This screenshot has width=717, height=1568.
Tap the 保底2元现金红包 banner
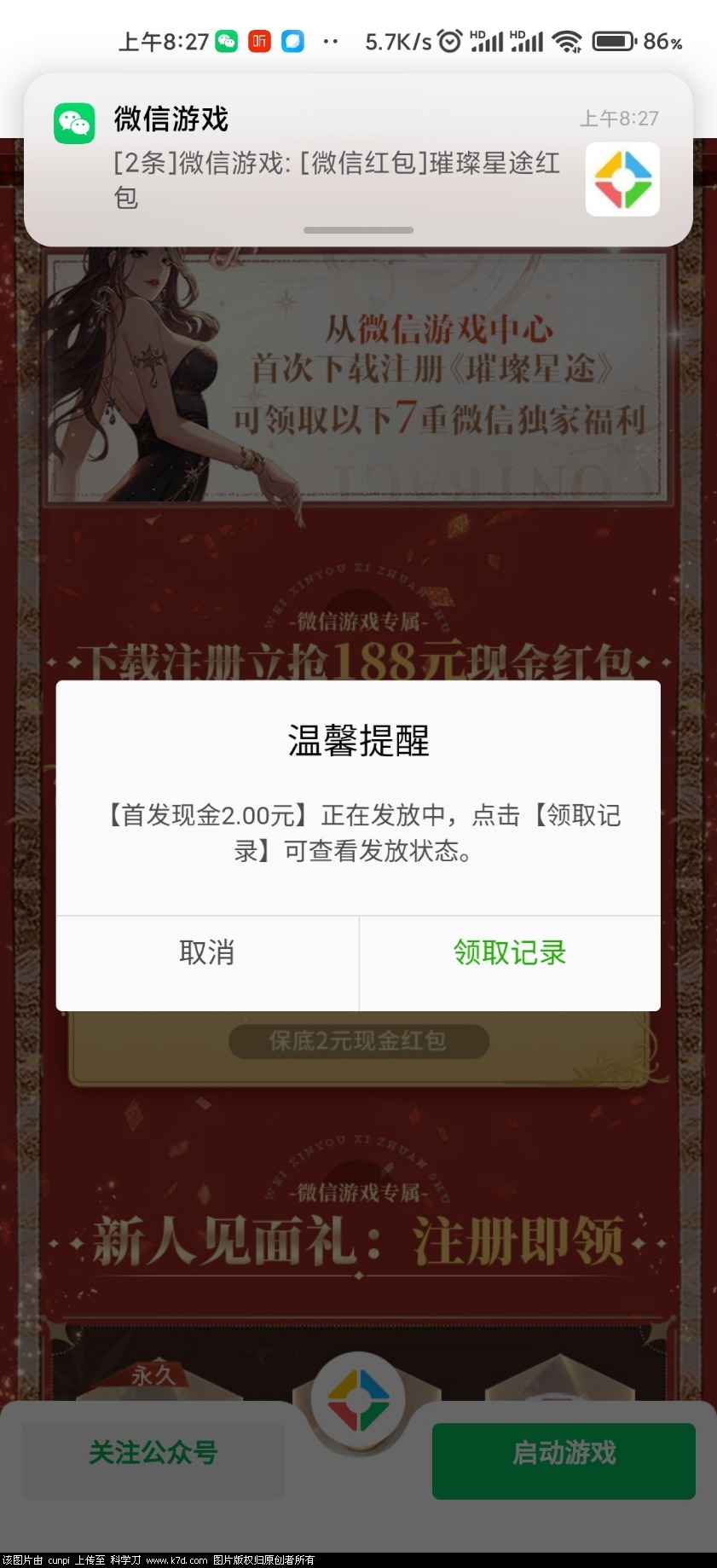coord(358,1042)
